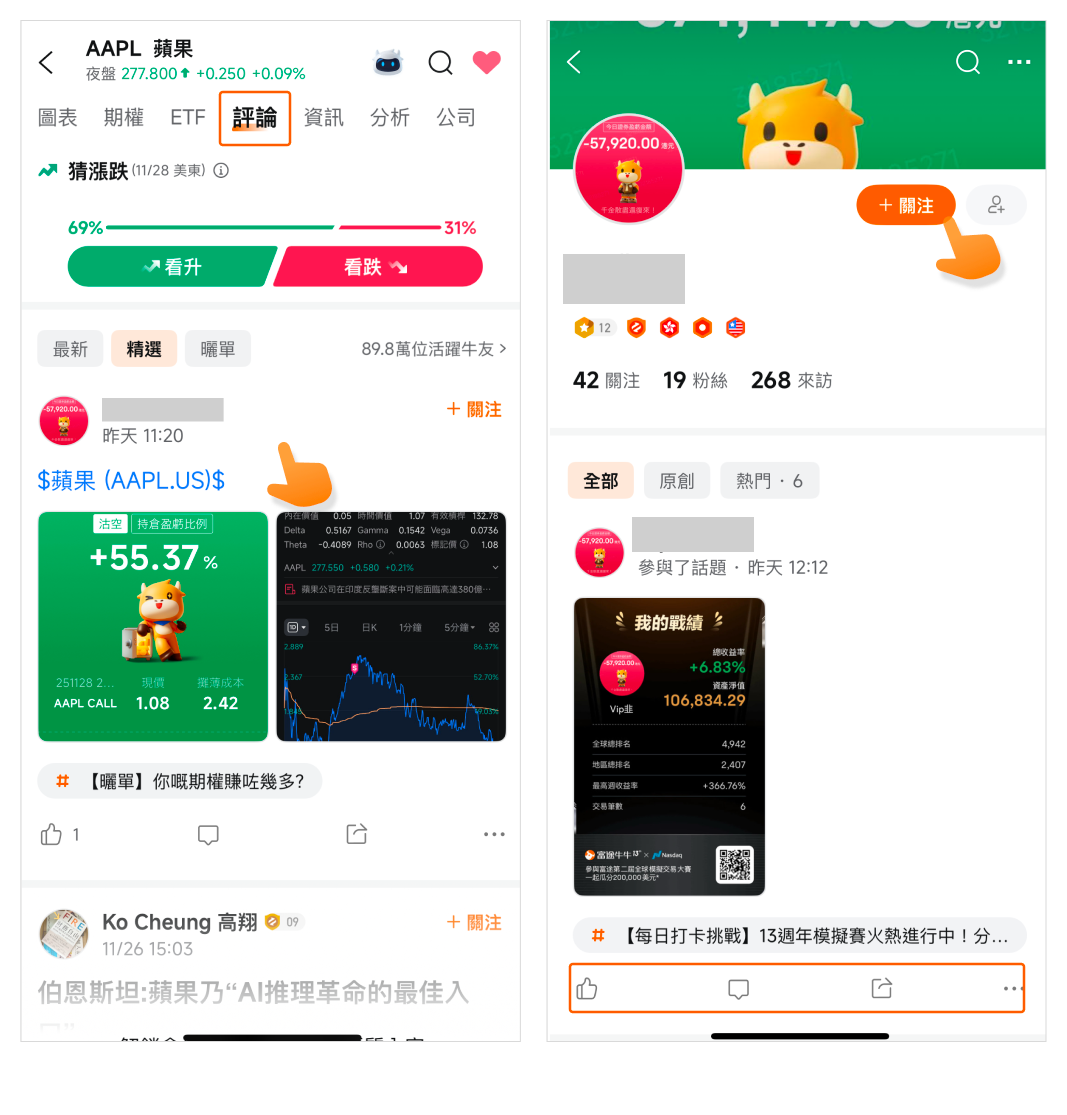Open the 89.8萬位活躍牛友 list
Image resolution: width=1067 pixels, height=1115 pixels.
433,349
